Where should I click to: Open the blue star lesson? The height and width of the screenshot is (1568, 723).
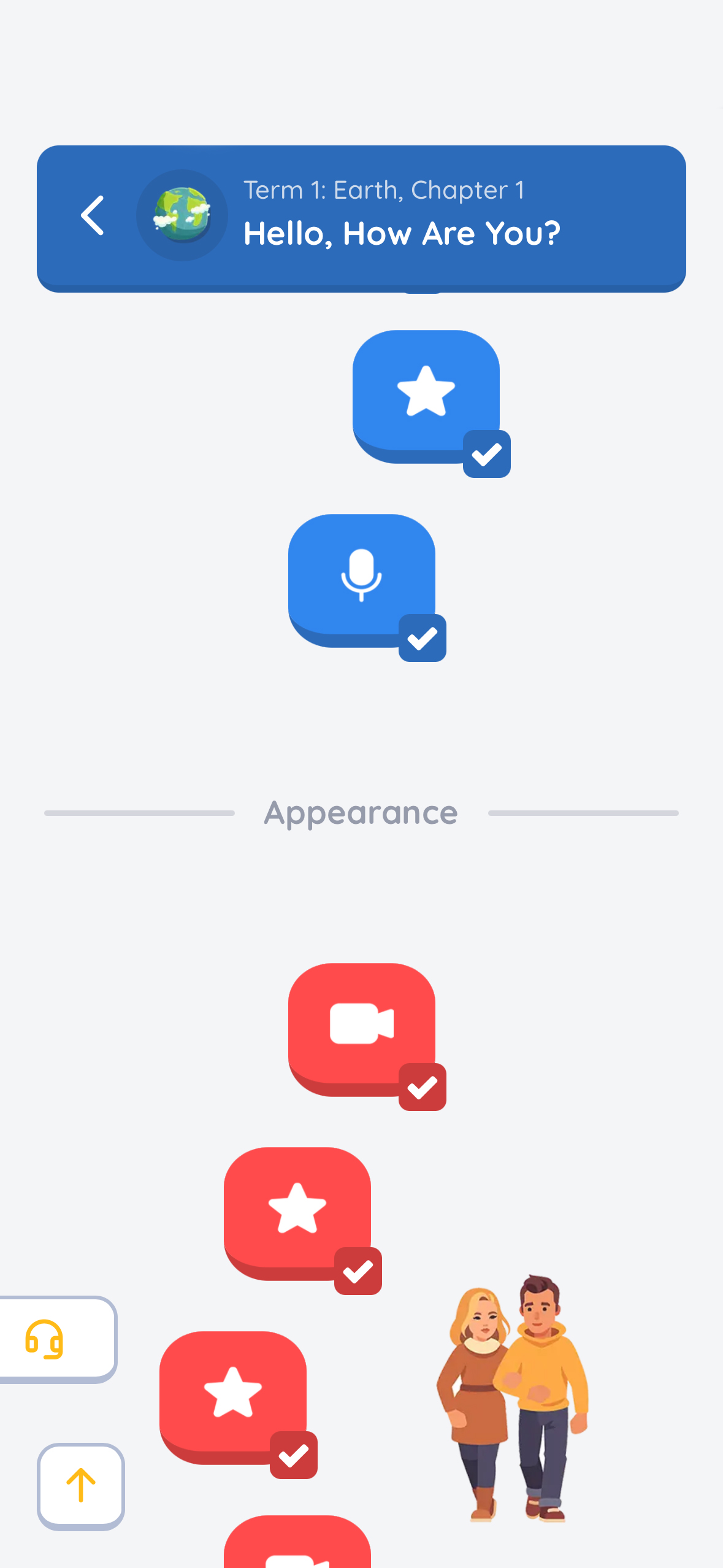pyautogui.click(x=426, y=393)
